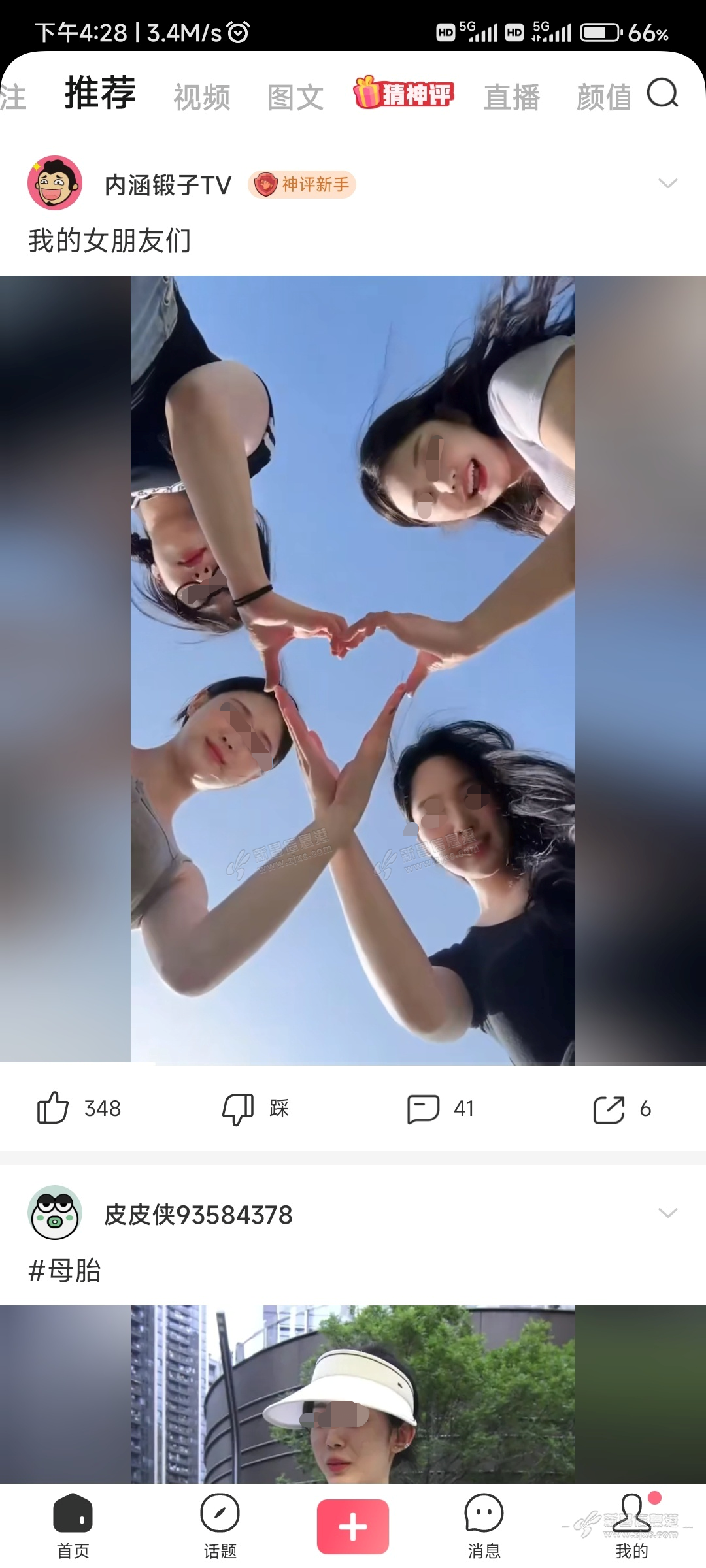Switch to the 视频 tab
This screenshot has height=1568, width=706.
point(201,97)
